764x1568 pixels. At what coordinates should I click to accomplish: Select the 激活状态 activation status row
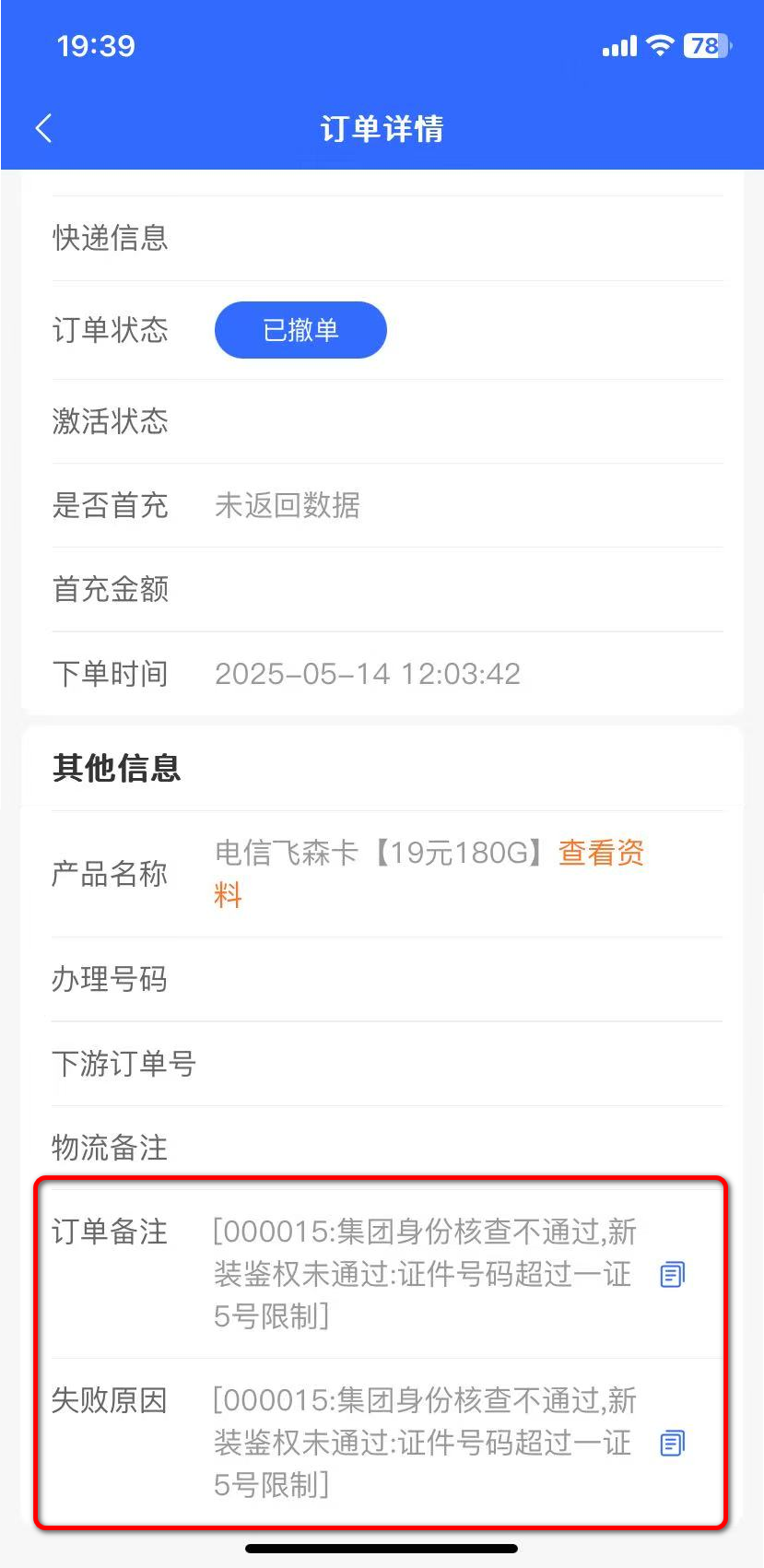coord(111,422)
